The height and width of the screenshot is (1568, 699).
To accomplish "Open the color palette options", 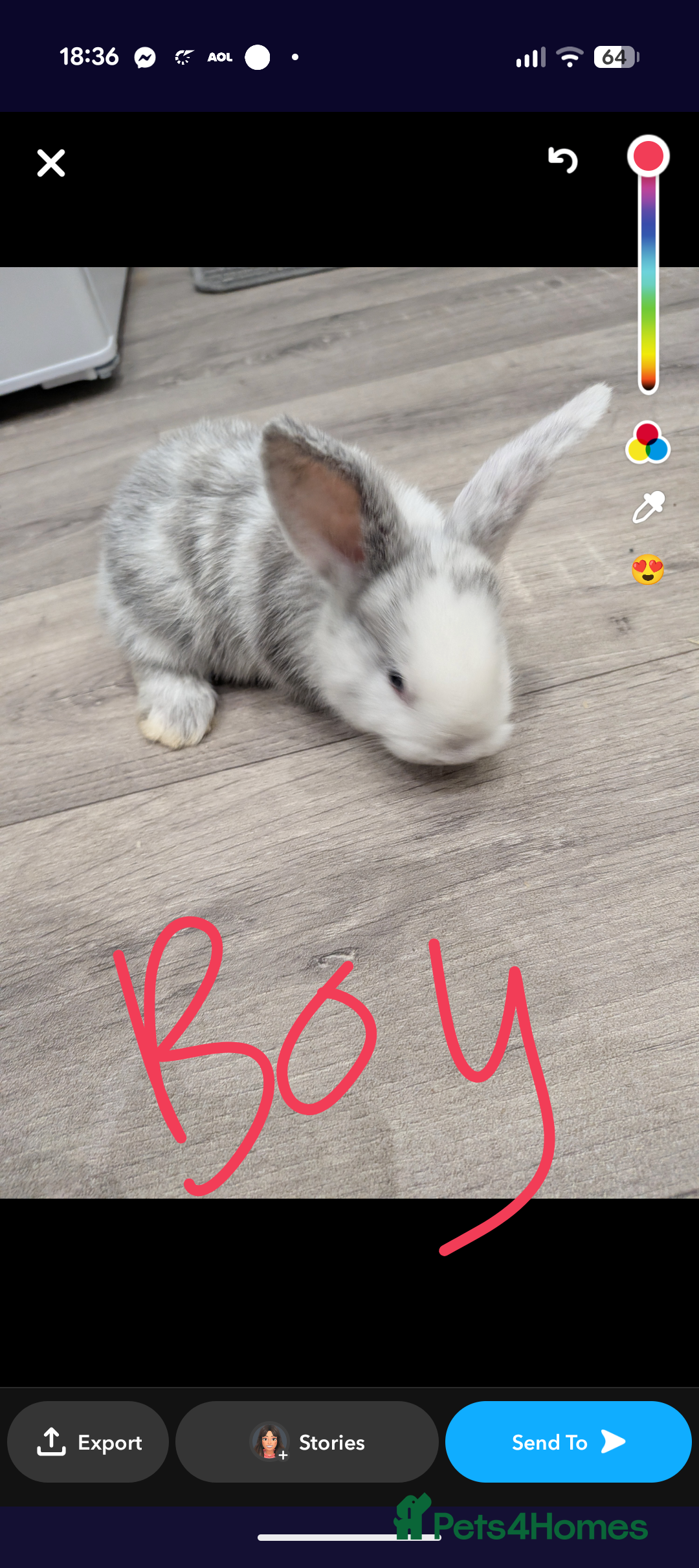I will pyautogui.click(x=647, y=443).
